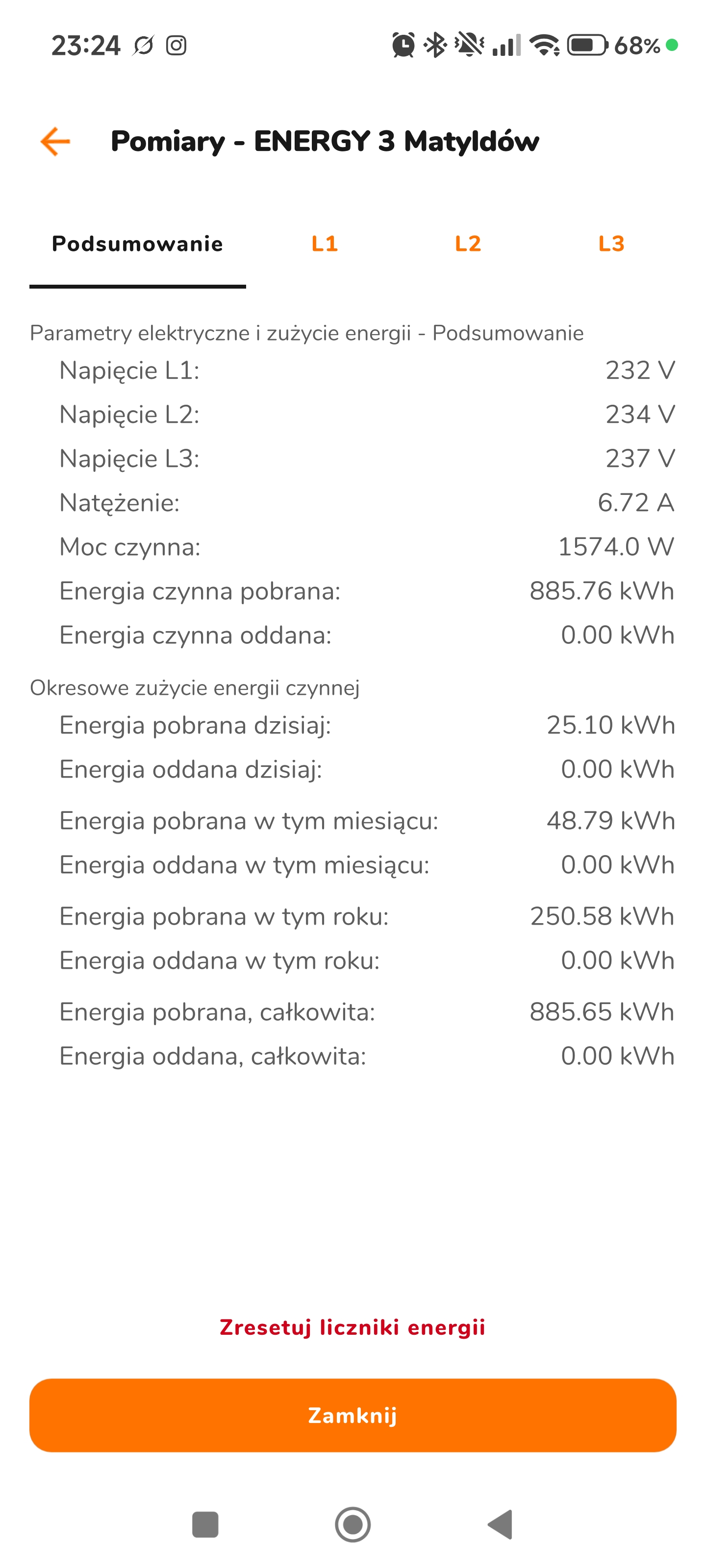Tap the Bluetooth icon in status bar
The image size is (706, 1568).
click(x=434, y=45)
